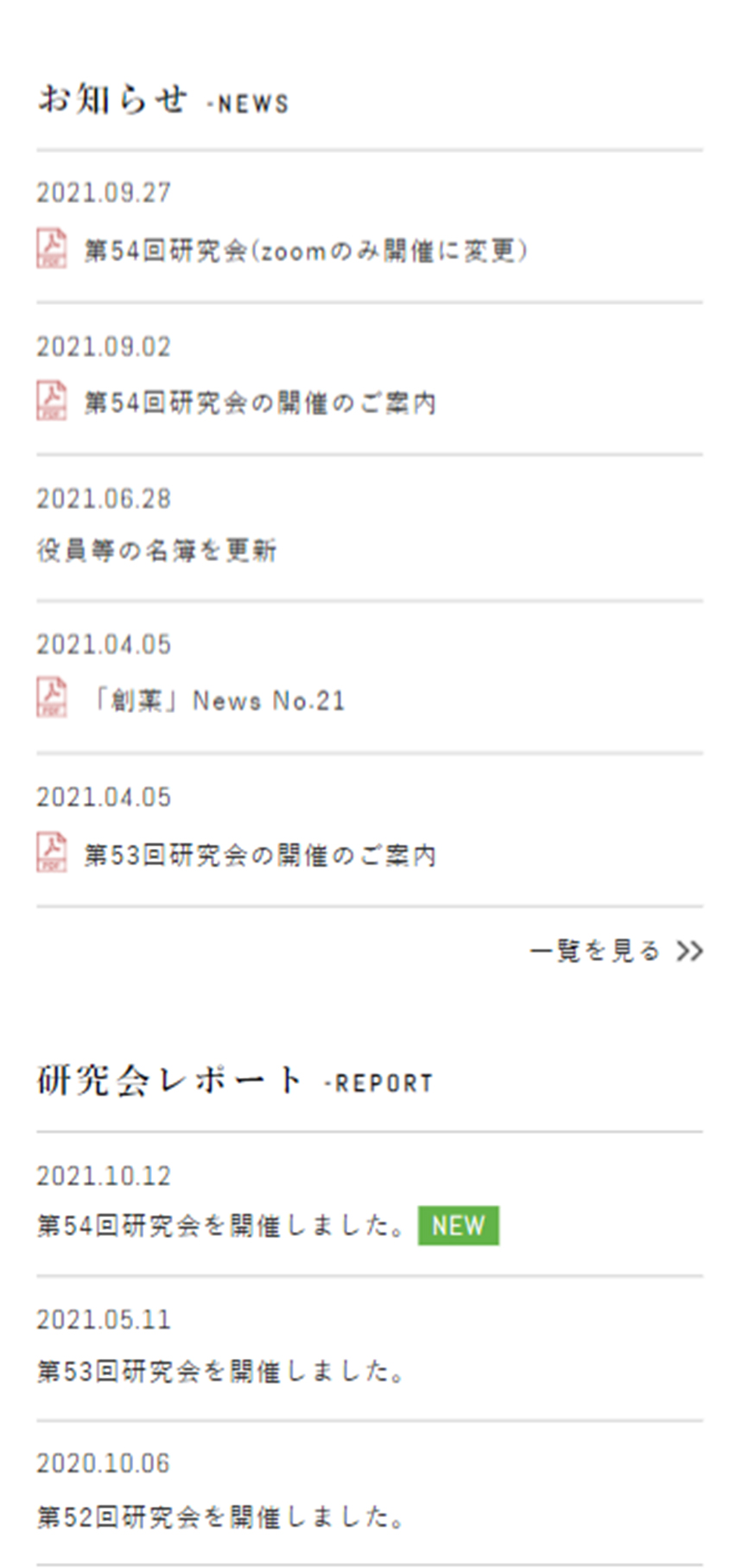Open 第54回研究会の開催のご案内 PDF link
736x1568 pixels.
pos(259,403)
